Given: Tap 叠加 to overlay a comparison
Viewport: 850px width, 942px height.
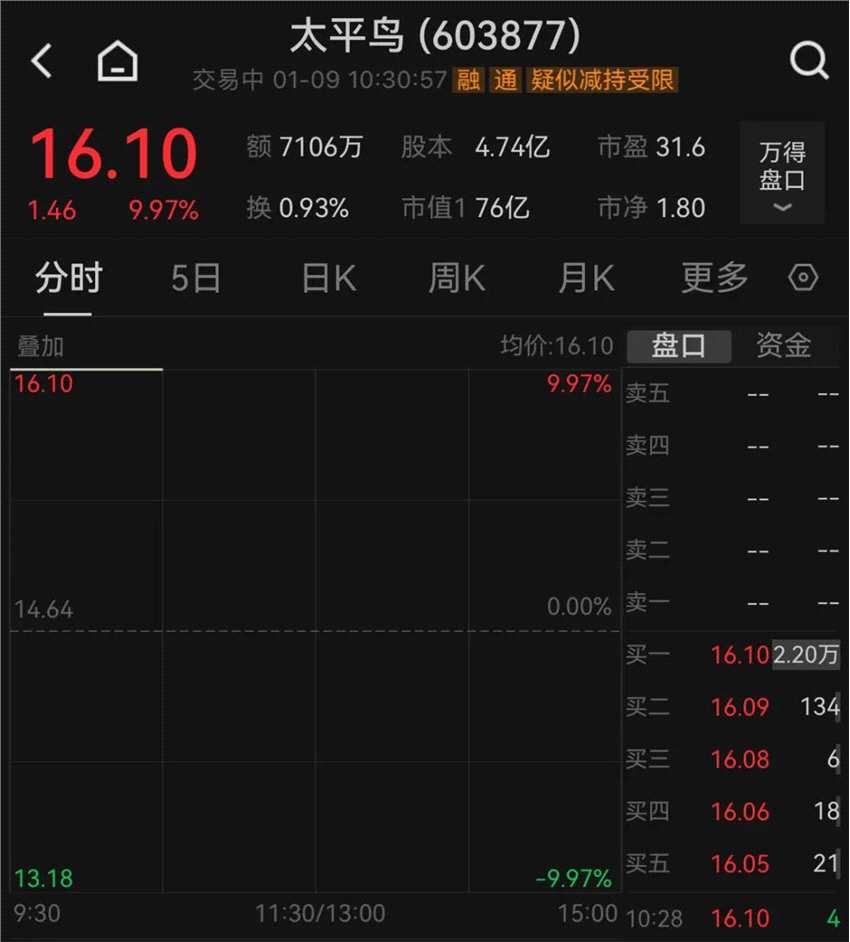Looking at the screenshot, I should tap(41, 346).
